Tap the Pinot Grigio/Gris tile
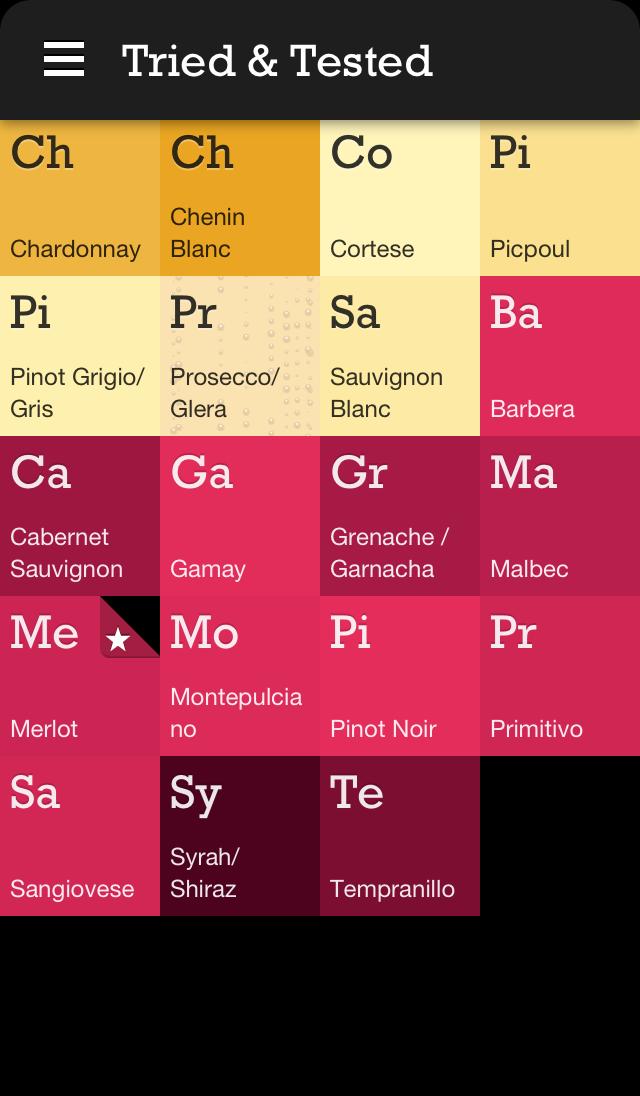 pos(80,356)
